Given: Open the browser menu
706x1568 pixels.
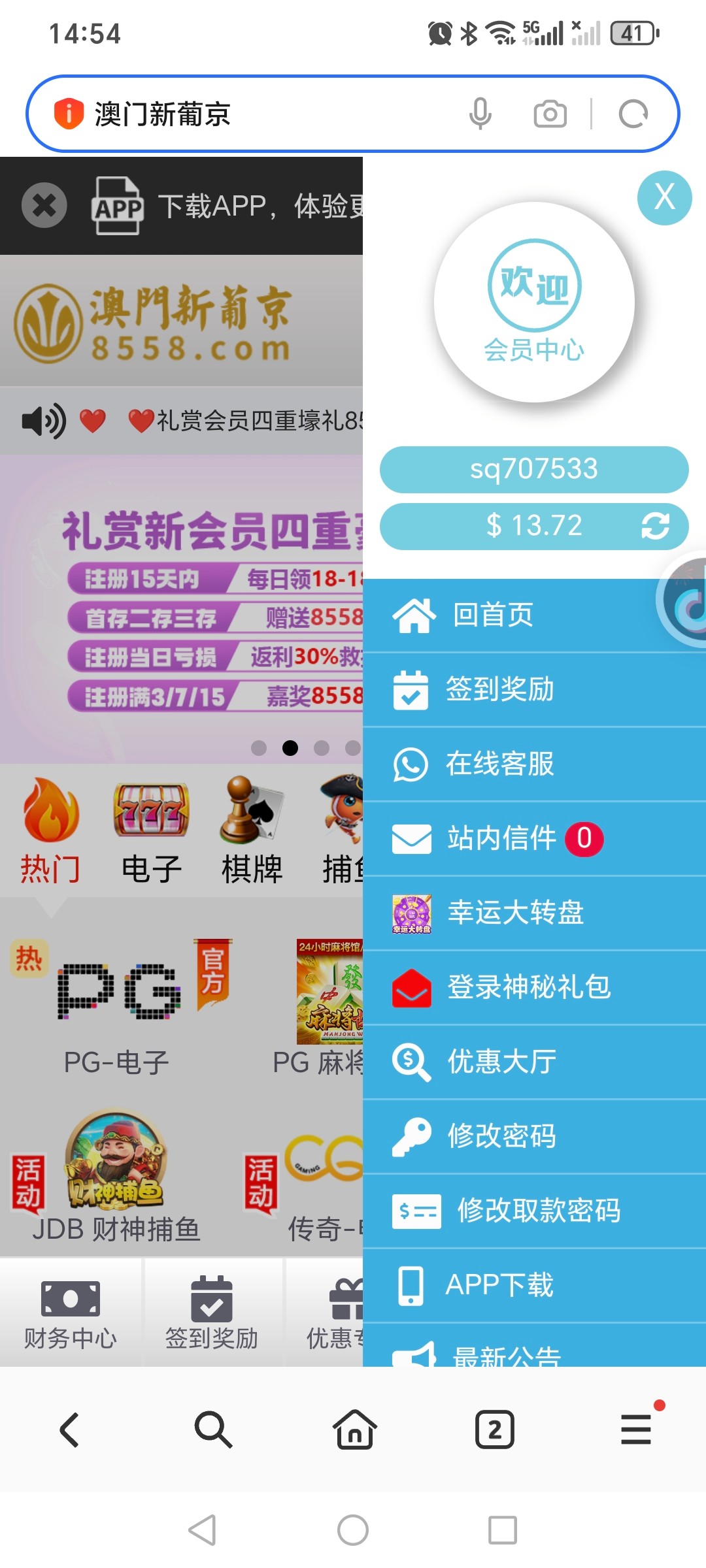Looking at the screenshot, I should click(636, 1429).
